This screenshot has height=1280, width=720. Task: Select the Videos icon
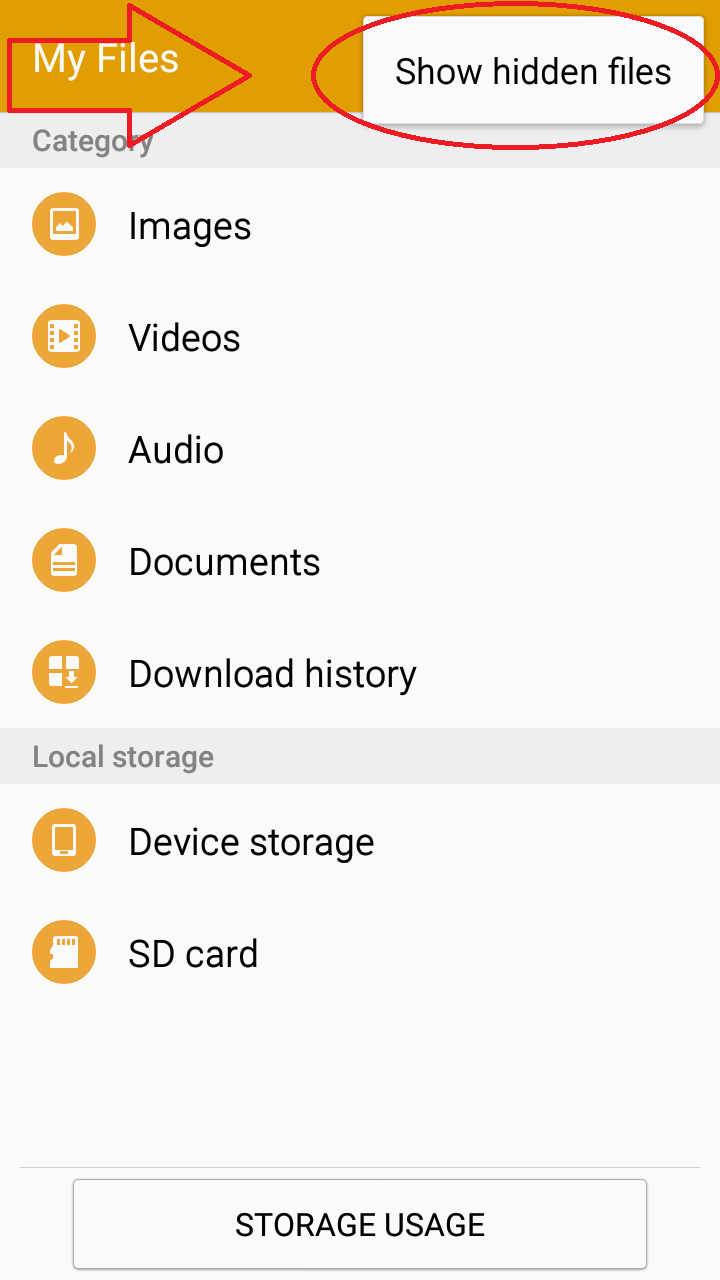point(64,336)
